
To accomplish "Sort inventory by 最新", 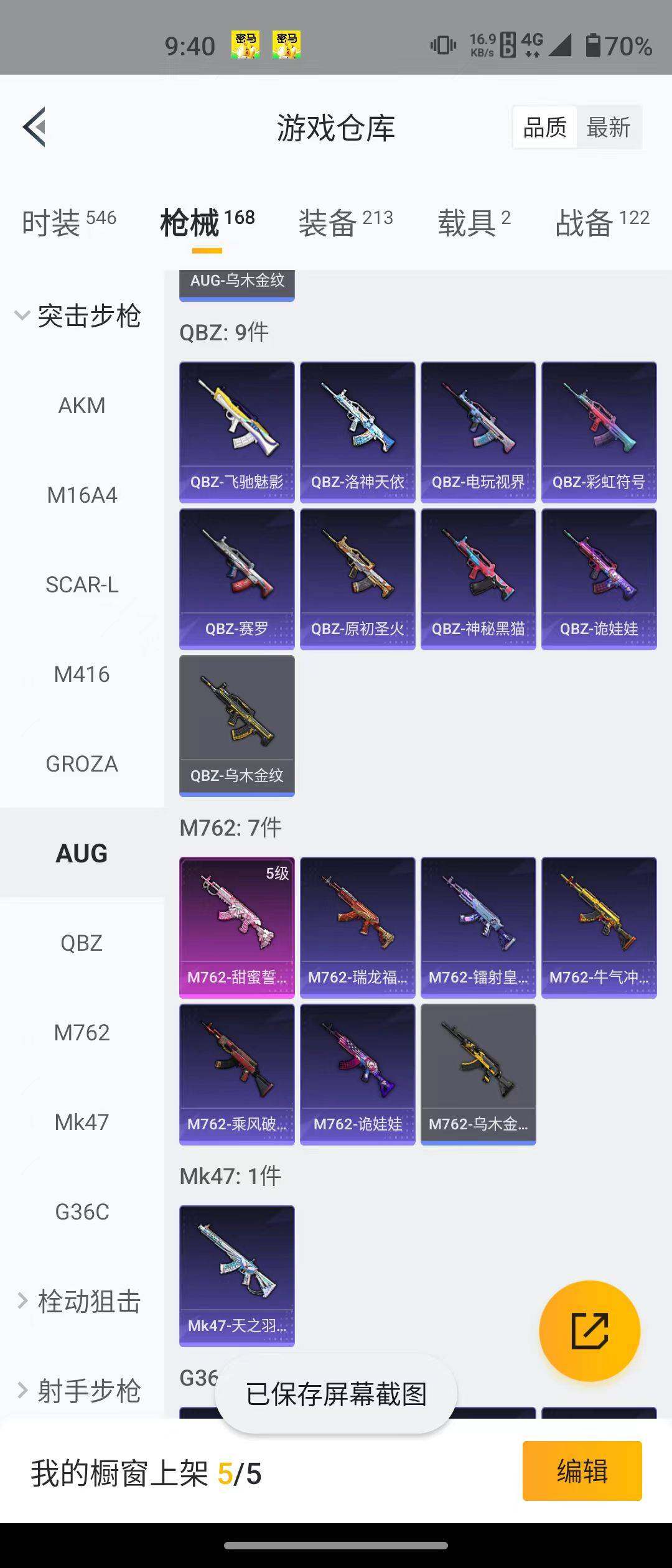I will coord(608,128).
